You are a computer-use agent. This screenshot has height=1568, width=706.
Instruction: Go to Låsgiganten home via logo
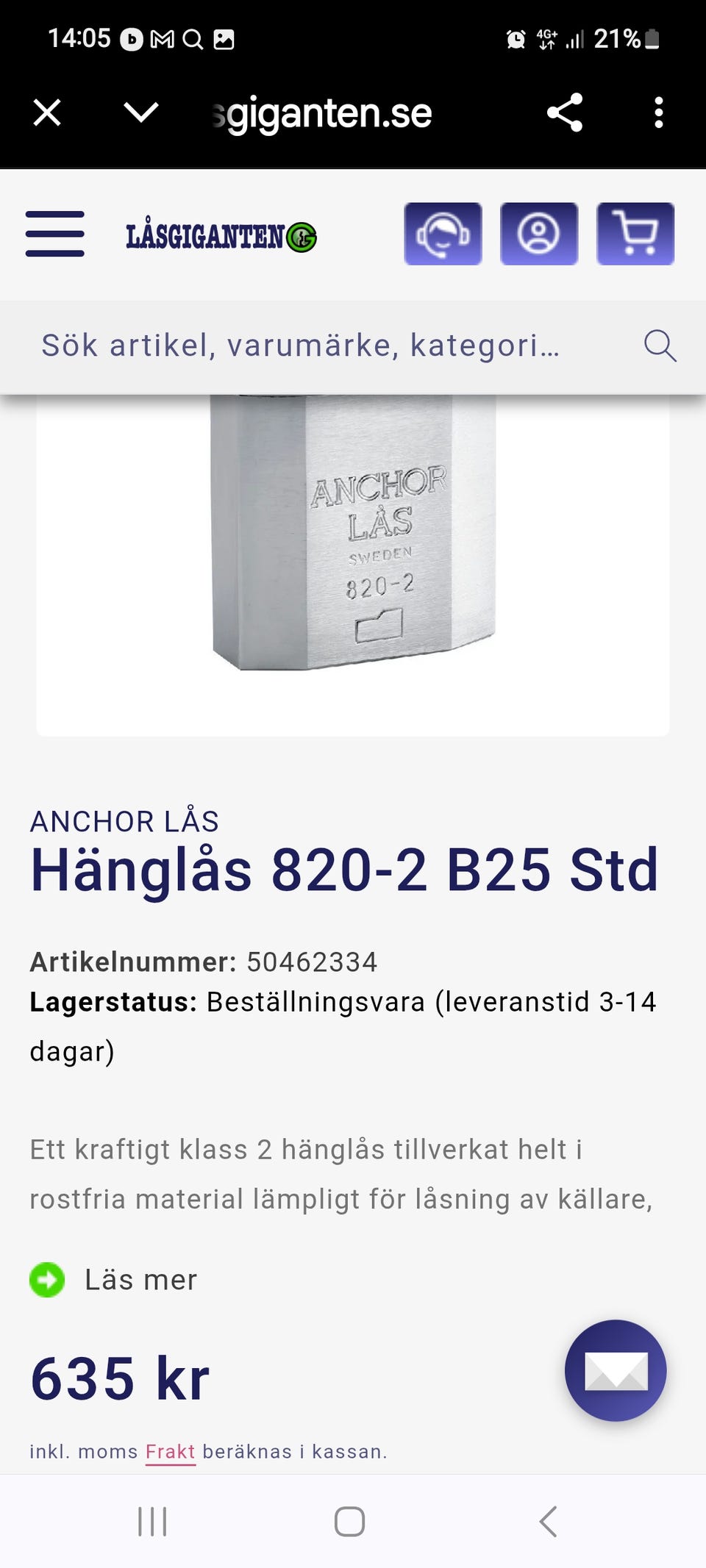click(x=221, y=236)
